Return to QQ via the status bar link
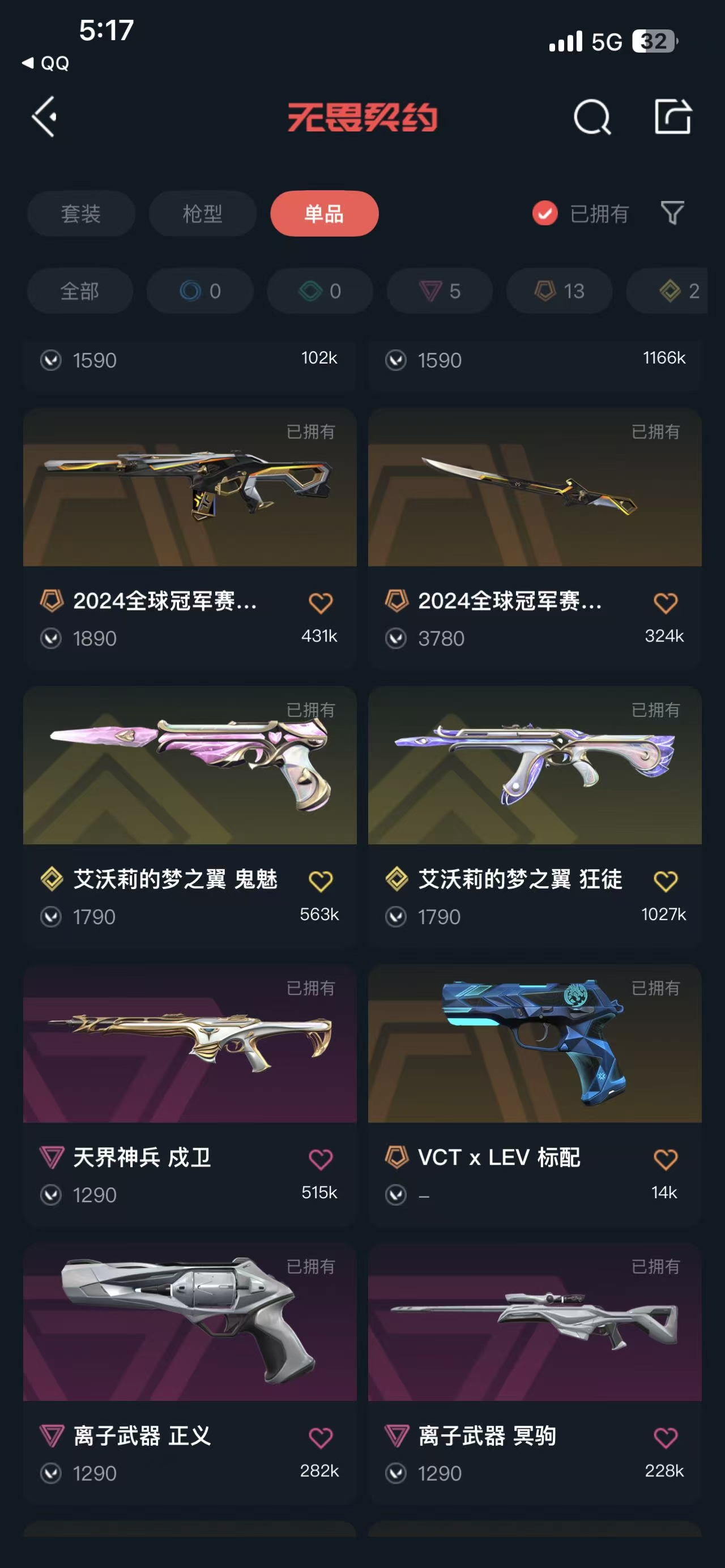This screenshot has width=725, height=1568. 46,63
